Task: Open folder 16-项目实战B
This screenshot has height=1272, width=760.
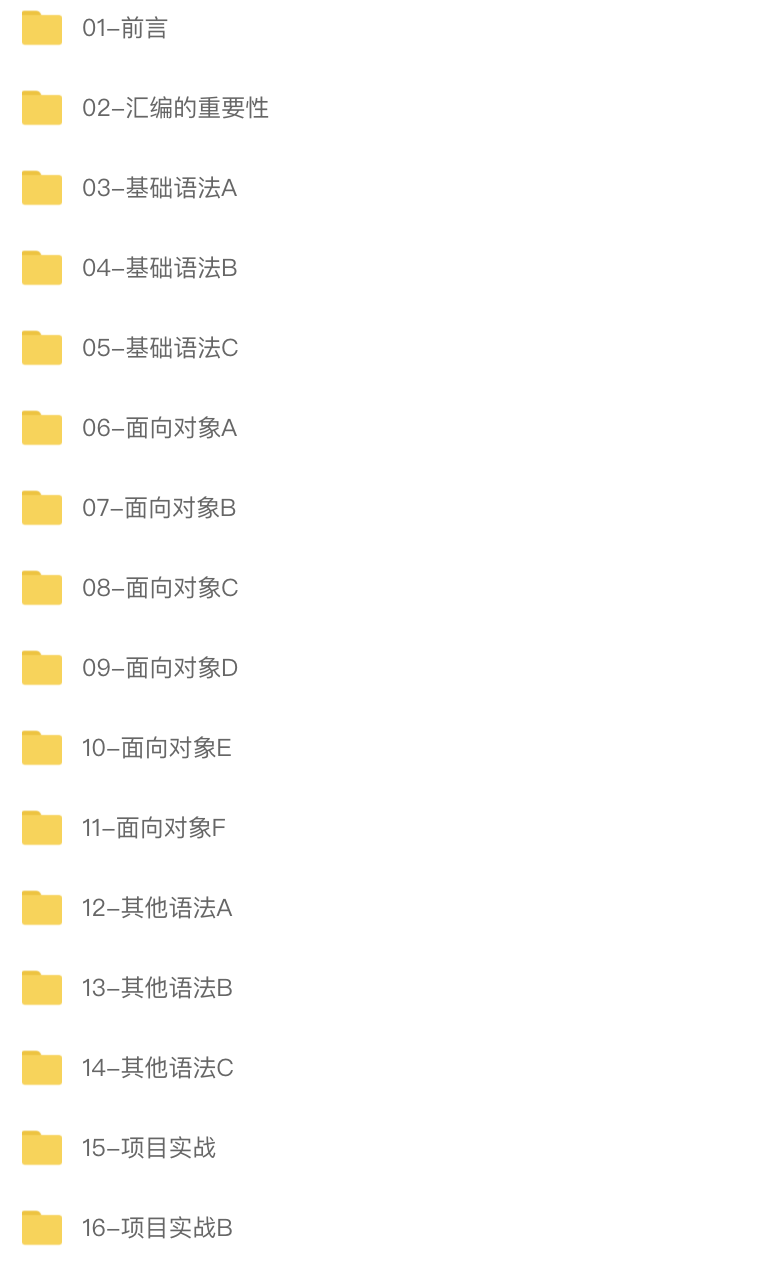Action: point(157,1228)
